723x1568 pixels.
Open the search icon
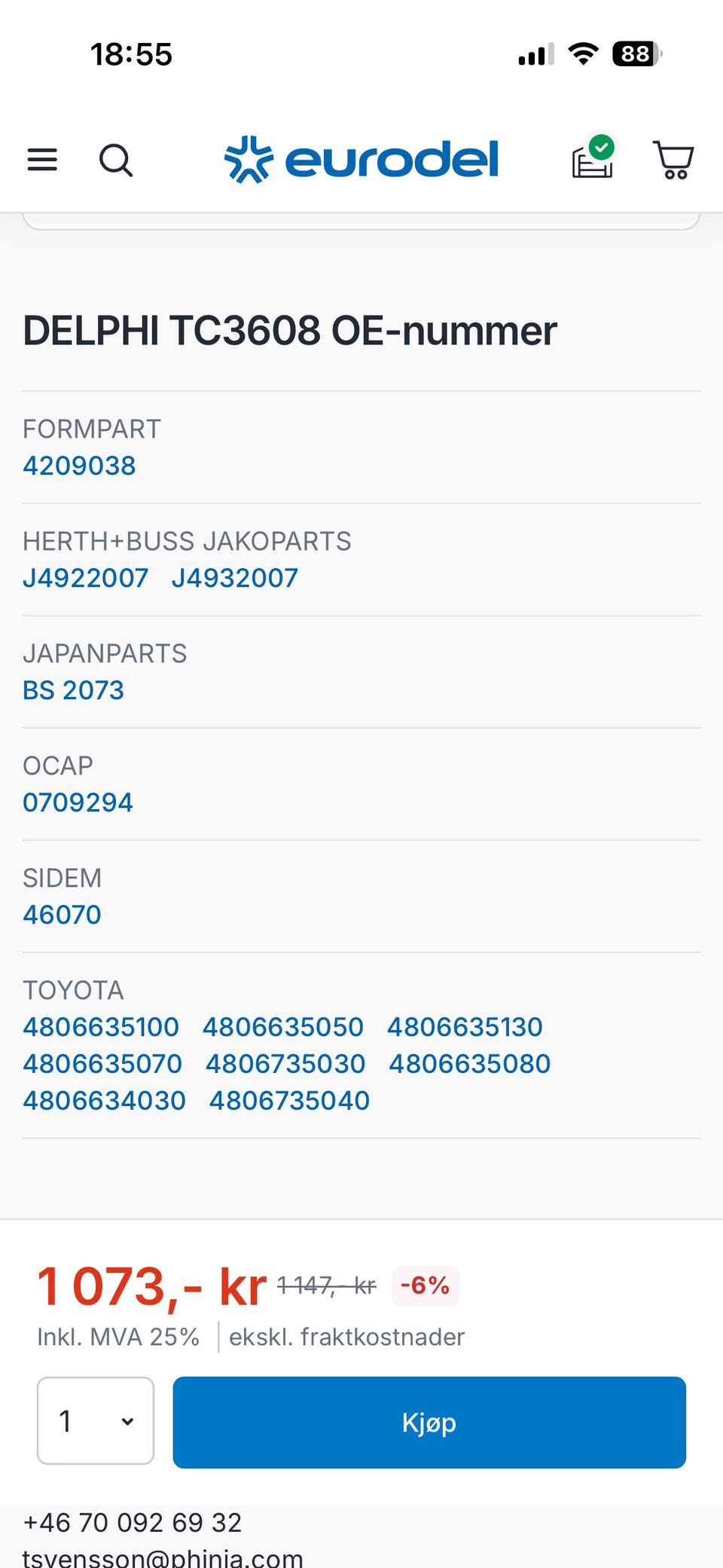tap(116, 160)
